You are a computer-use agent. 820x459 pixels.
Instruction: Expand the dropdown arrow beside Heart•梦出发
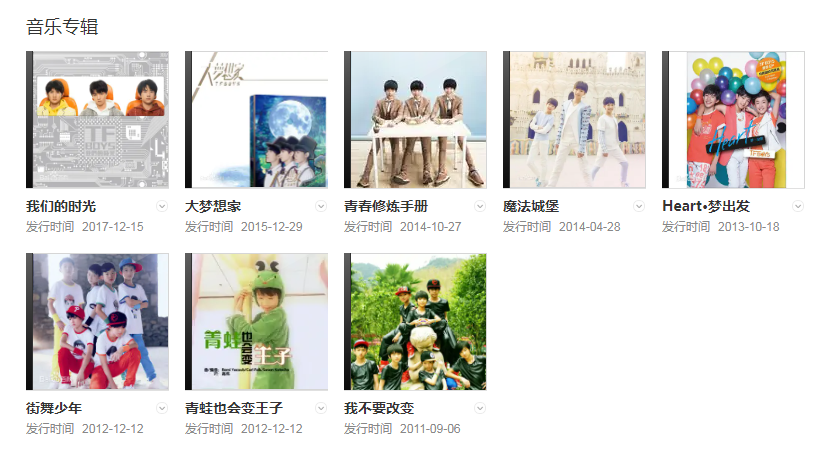point(798,206)
